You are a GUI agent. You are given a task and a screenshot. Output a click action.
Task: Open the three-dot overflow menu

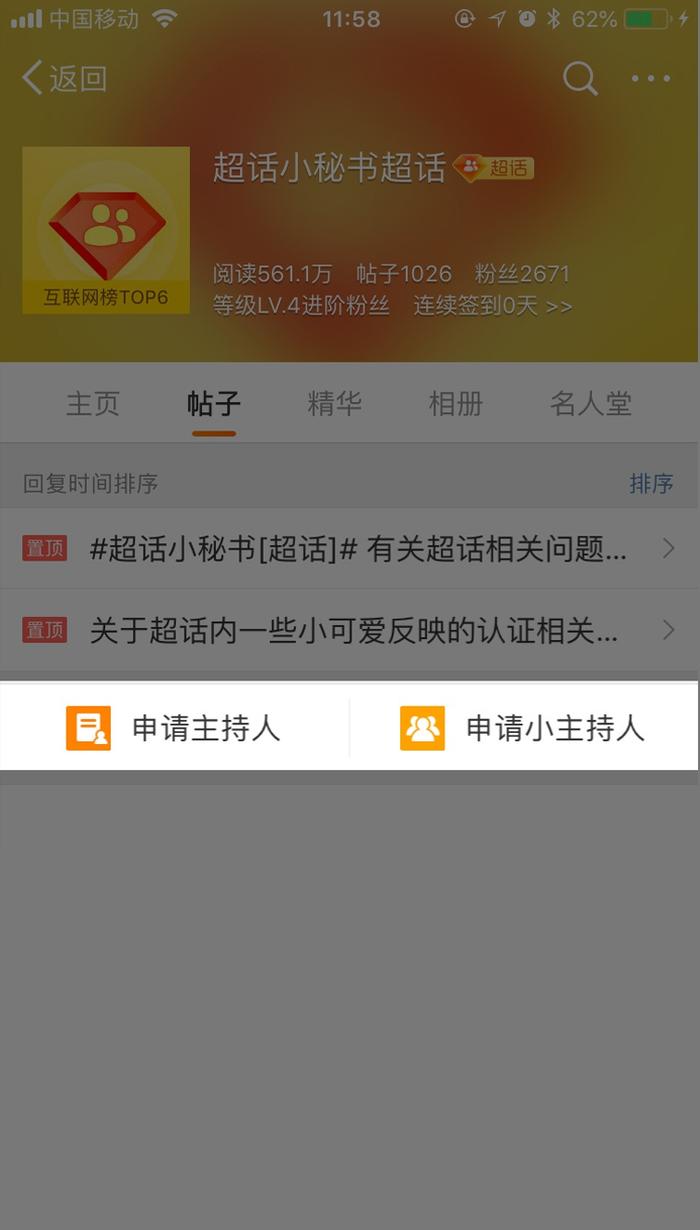point(651,78)
